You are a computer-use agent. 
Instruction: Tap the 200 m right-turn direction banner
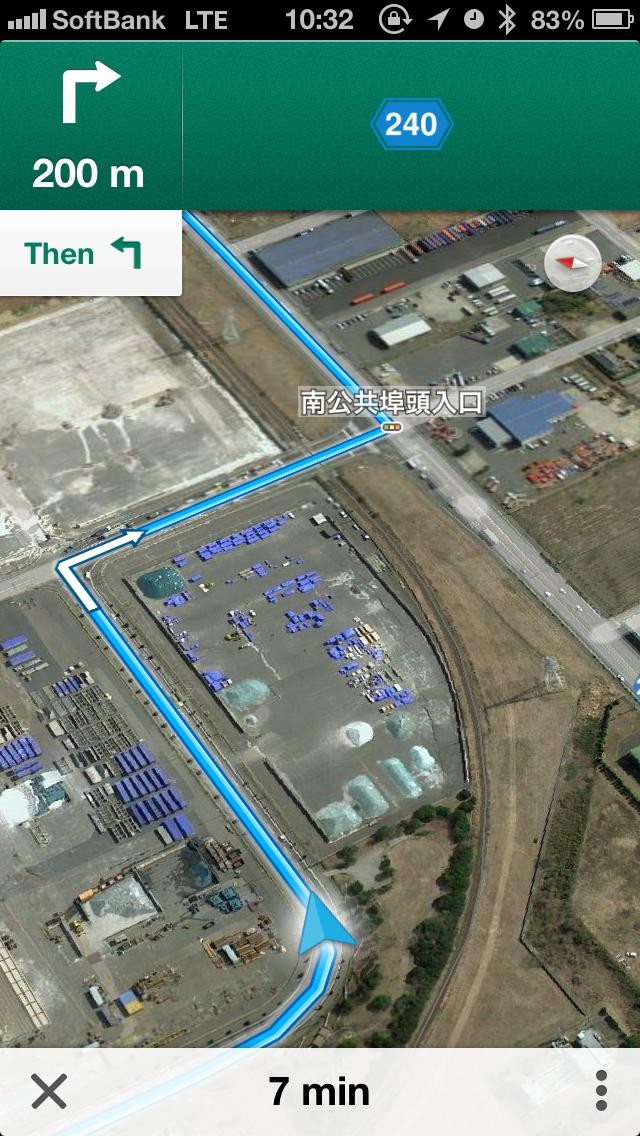[90, 125]
